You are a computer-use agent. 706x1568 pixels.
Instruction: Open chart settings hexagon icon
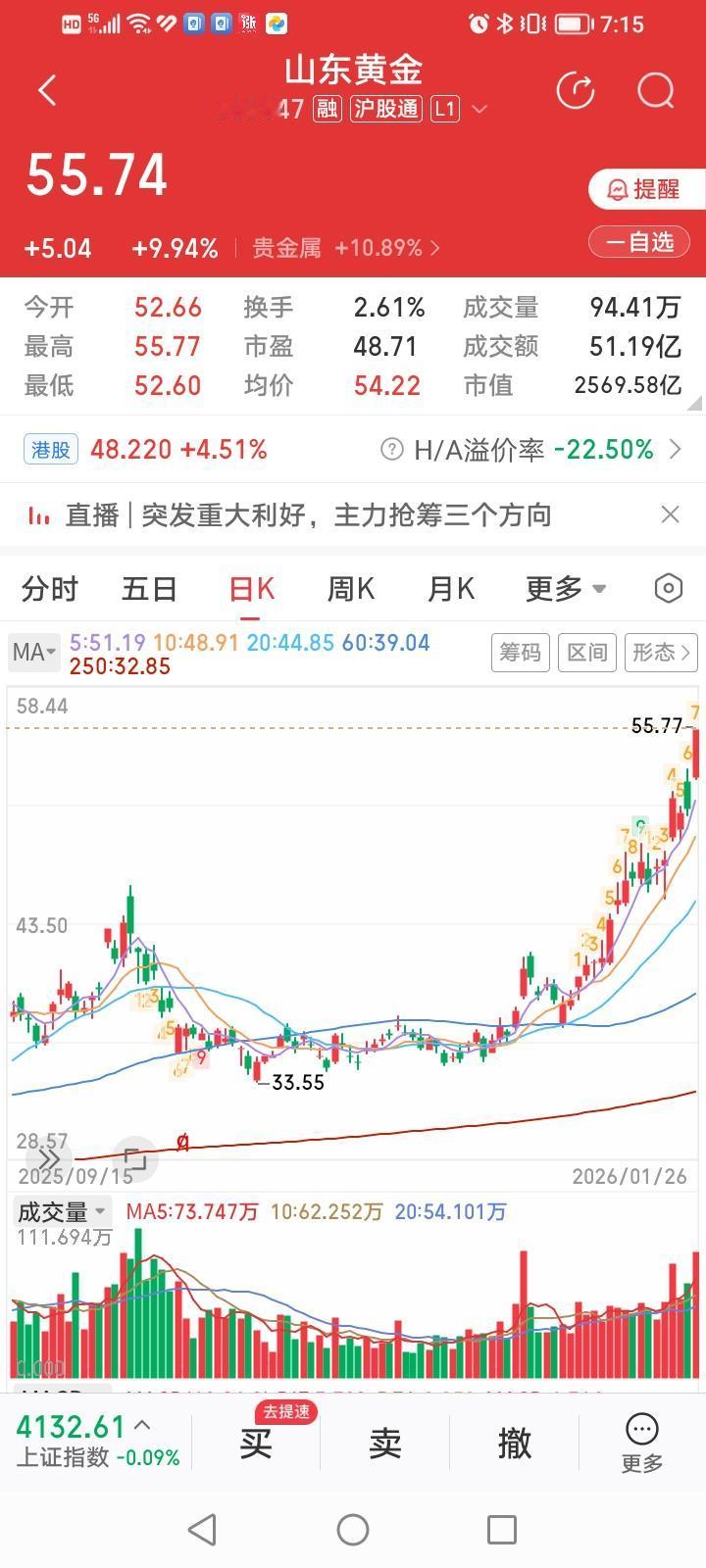click(x=668, y=588)
